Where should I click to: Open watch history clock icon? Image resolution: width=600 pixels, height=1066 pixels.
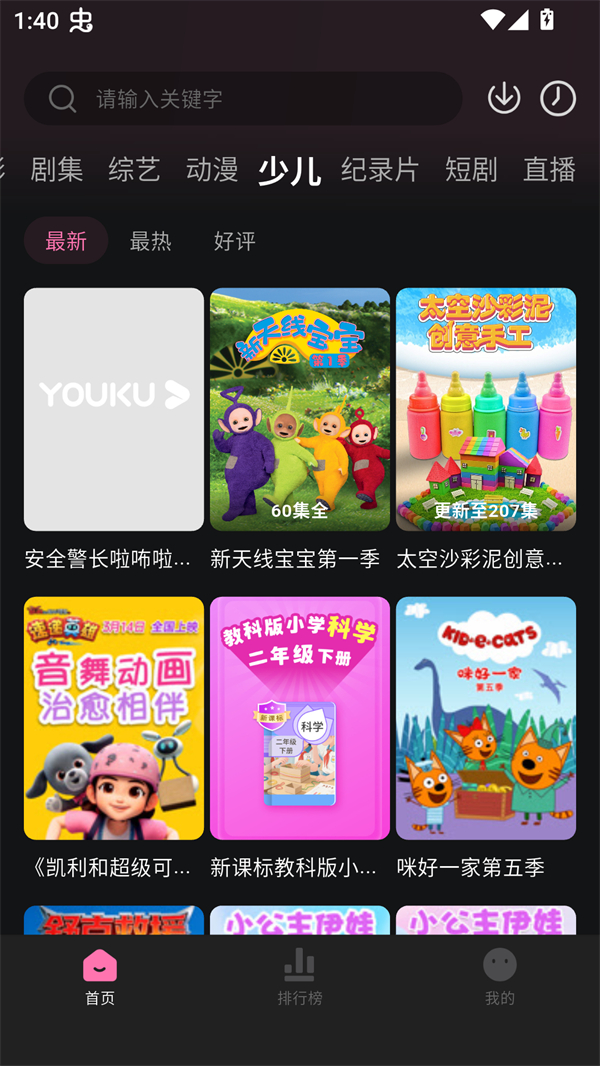click(x=558, y=98)
